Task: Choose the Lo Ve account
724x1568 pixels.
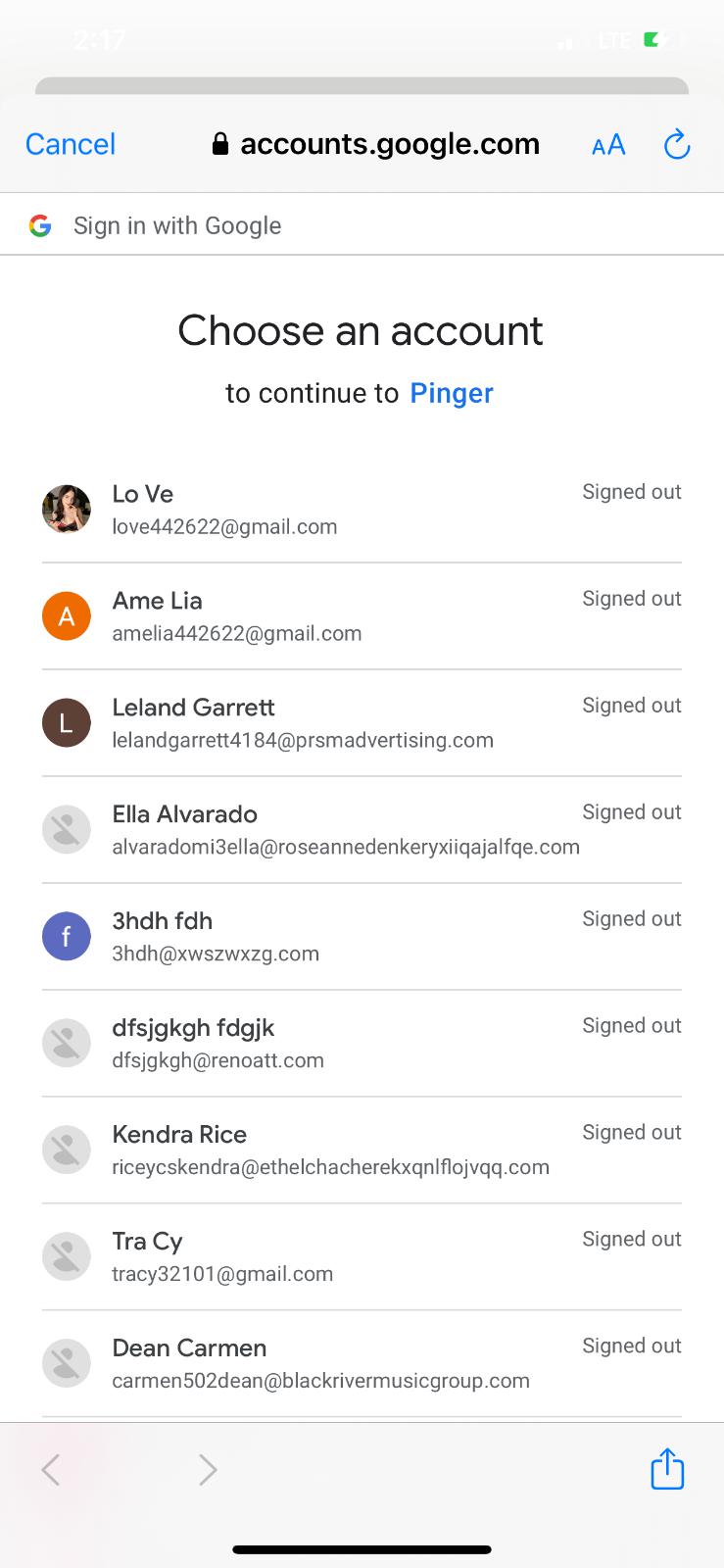Action: click(x=362, y=510)
